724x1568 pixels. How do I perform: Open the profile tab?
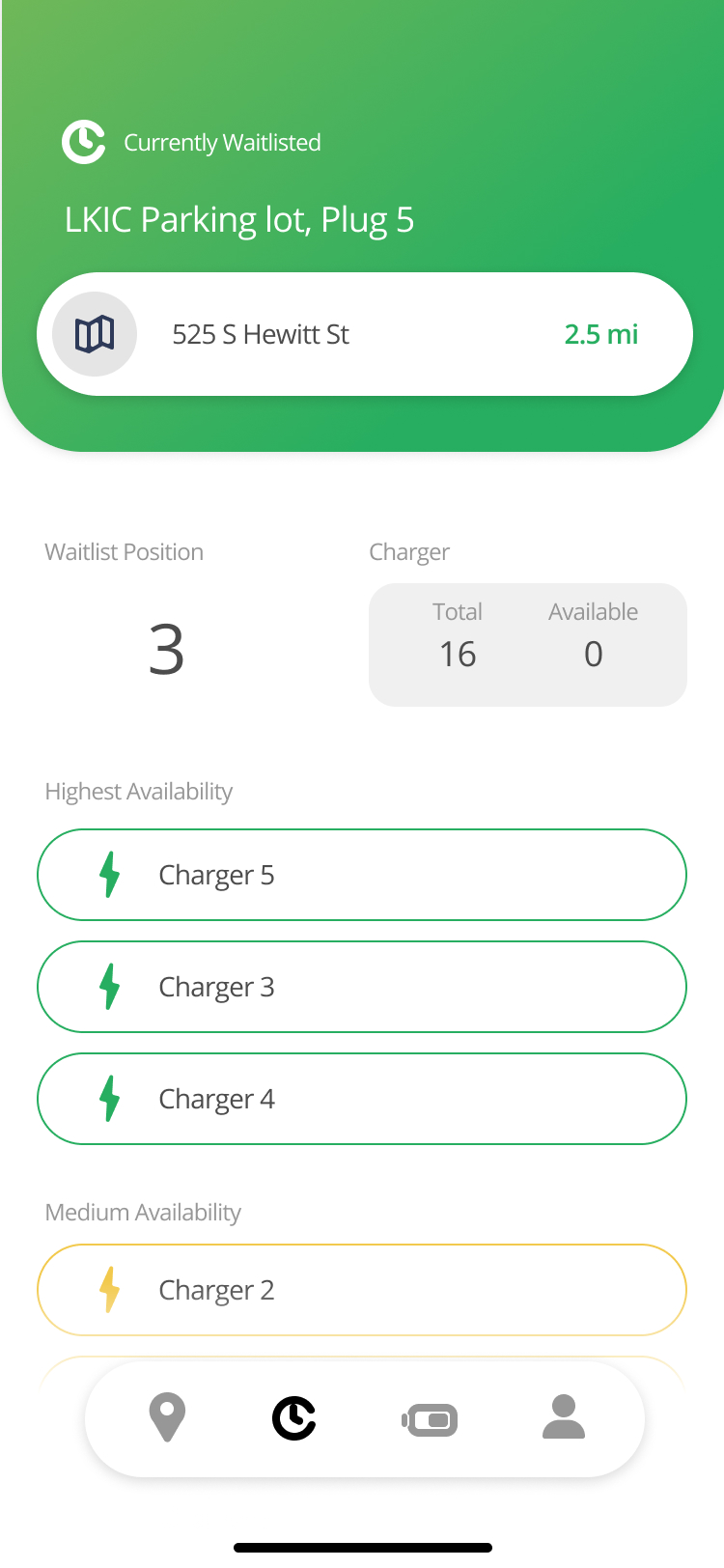tap(564, 1417)
